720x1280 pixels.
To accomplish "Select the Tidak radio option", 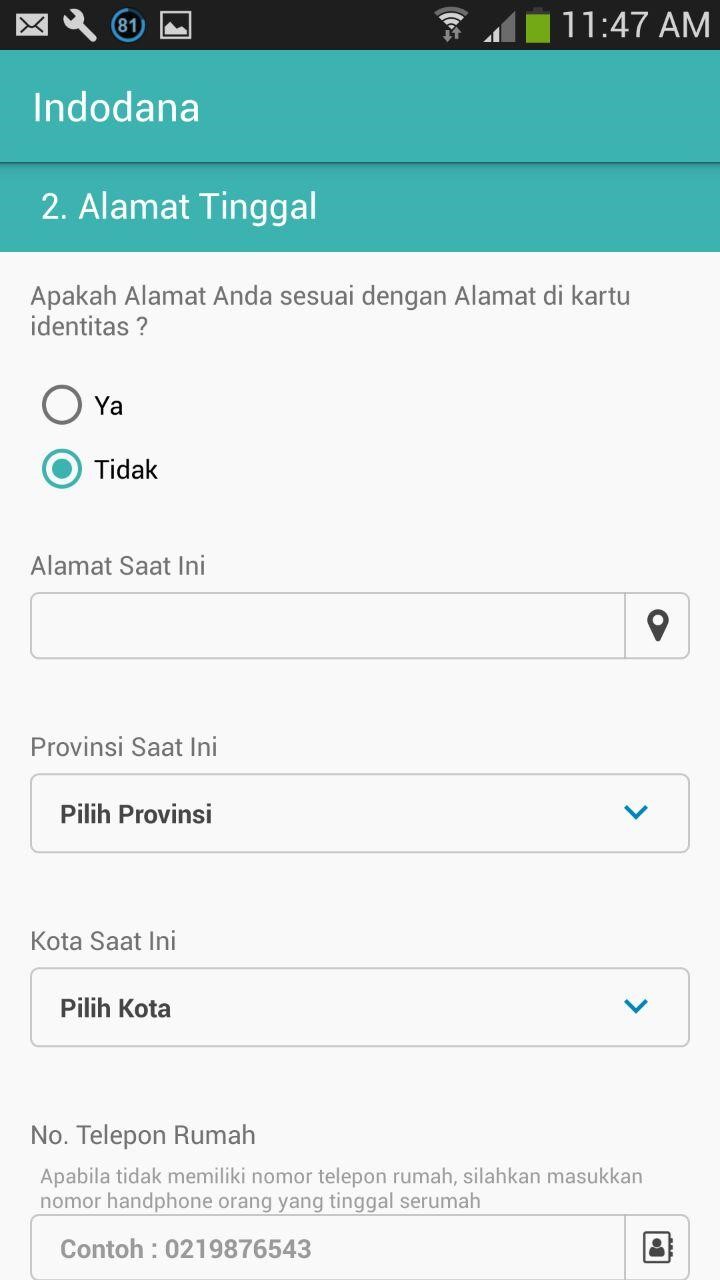I will coord(62,469).
